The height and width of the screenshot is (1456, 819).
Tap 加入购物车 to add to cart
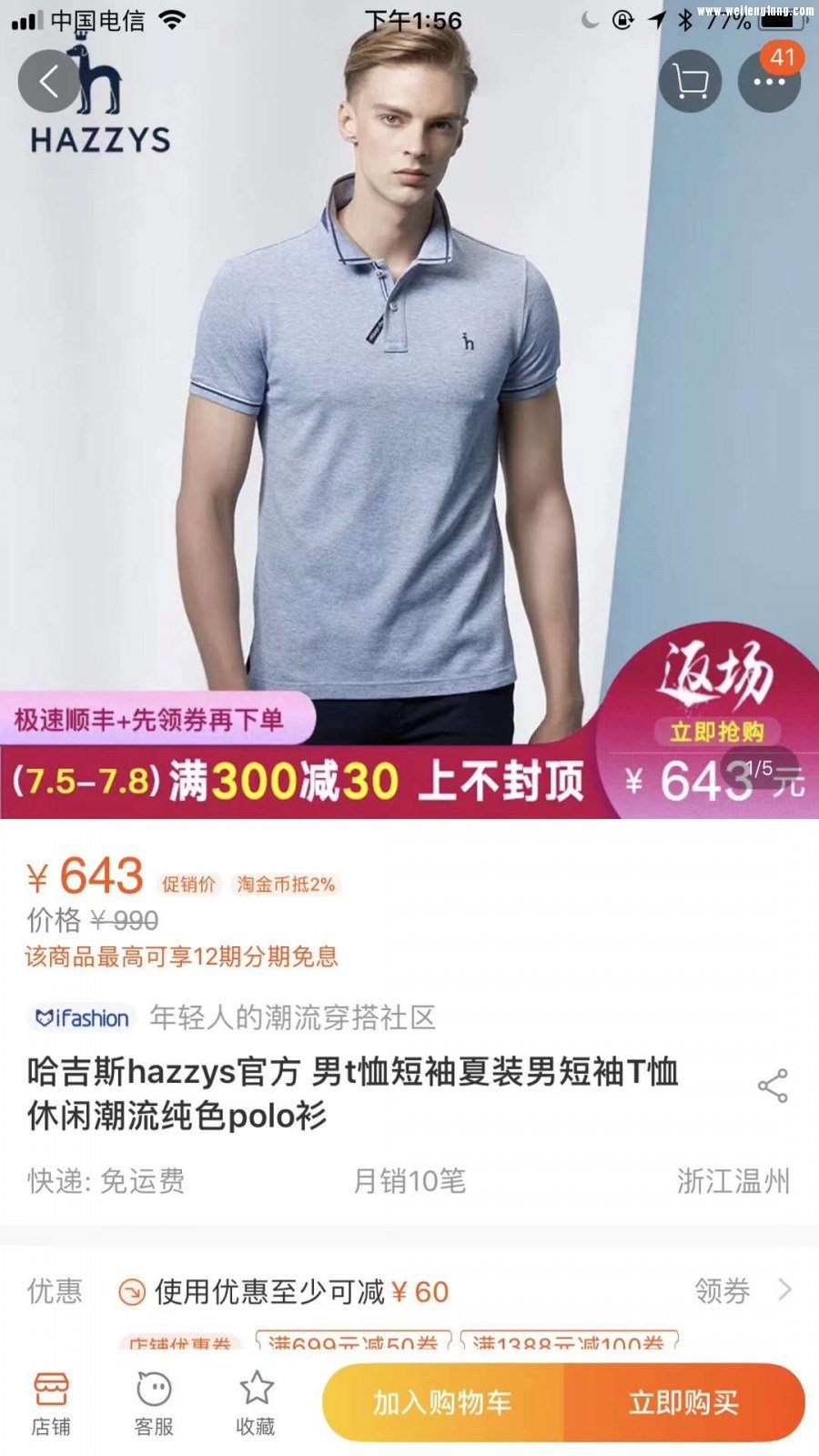443,1402
